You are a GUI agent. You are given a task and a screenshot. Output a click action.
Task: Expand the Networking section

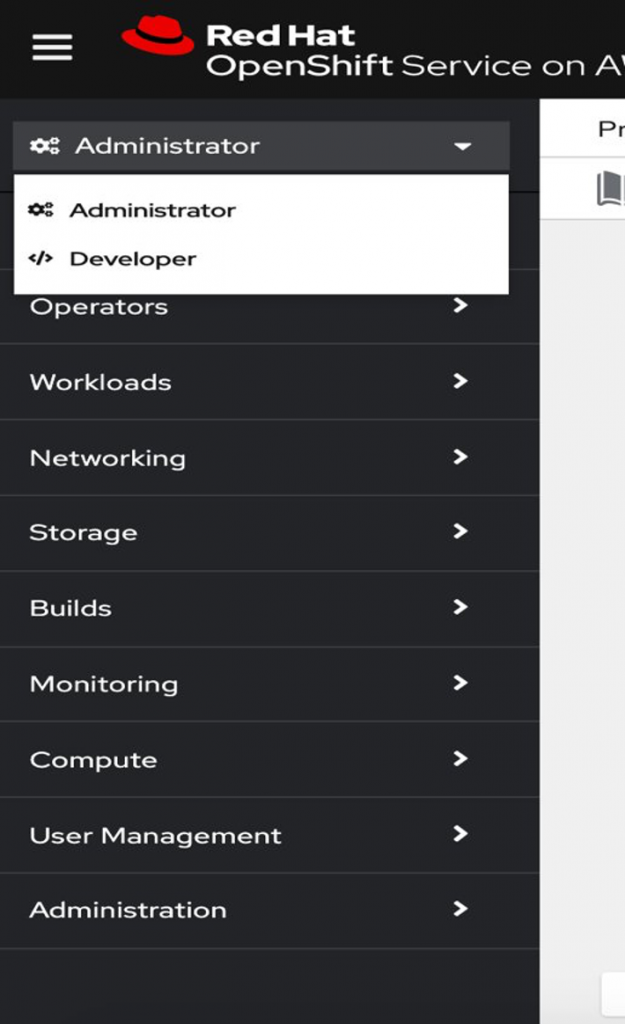coord(249,458)
